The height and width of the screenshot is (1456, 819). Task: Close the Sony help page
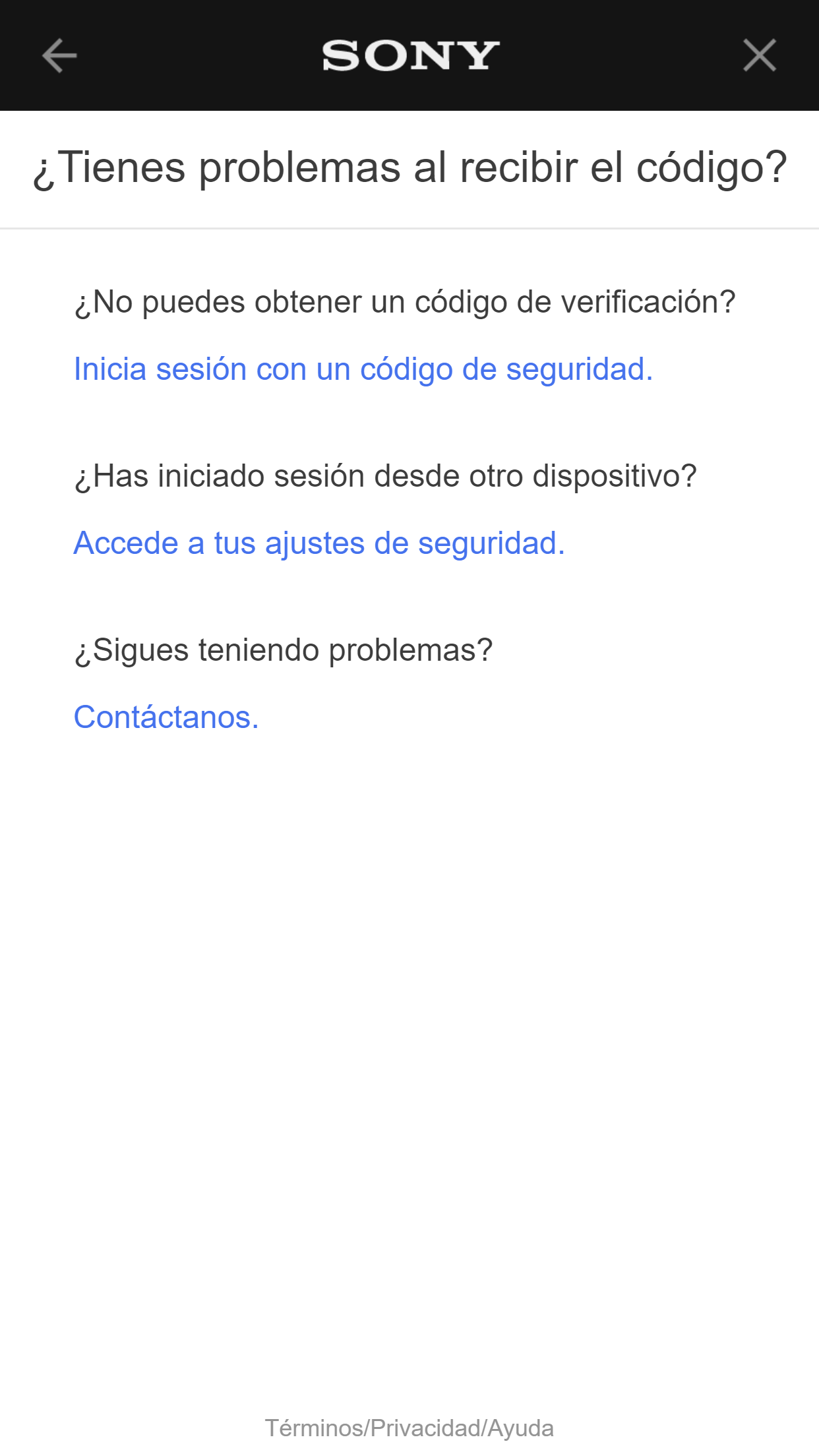click(x=759, y=55)
